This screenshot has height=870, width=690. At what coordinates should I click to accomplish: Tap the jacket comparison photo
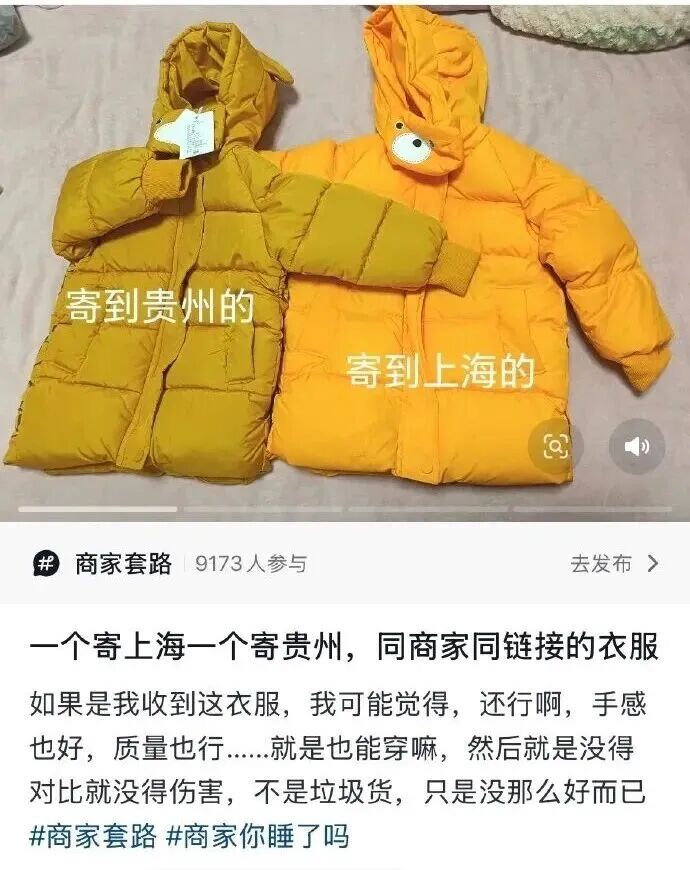345,261
